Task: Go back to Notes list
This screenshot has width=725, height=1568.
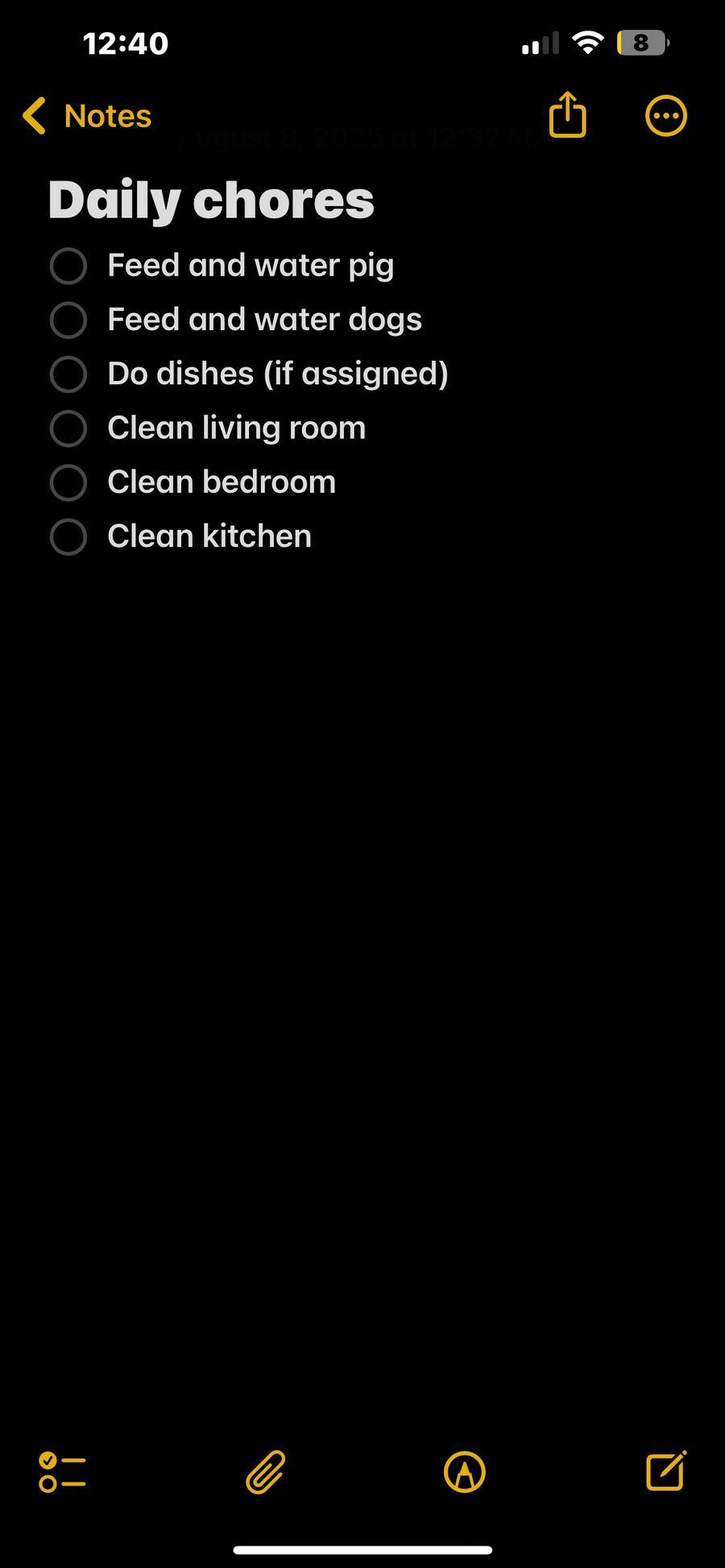Action: (87, 116)
